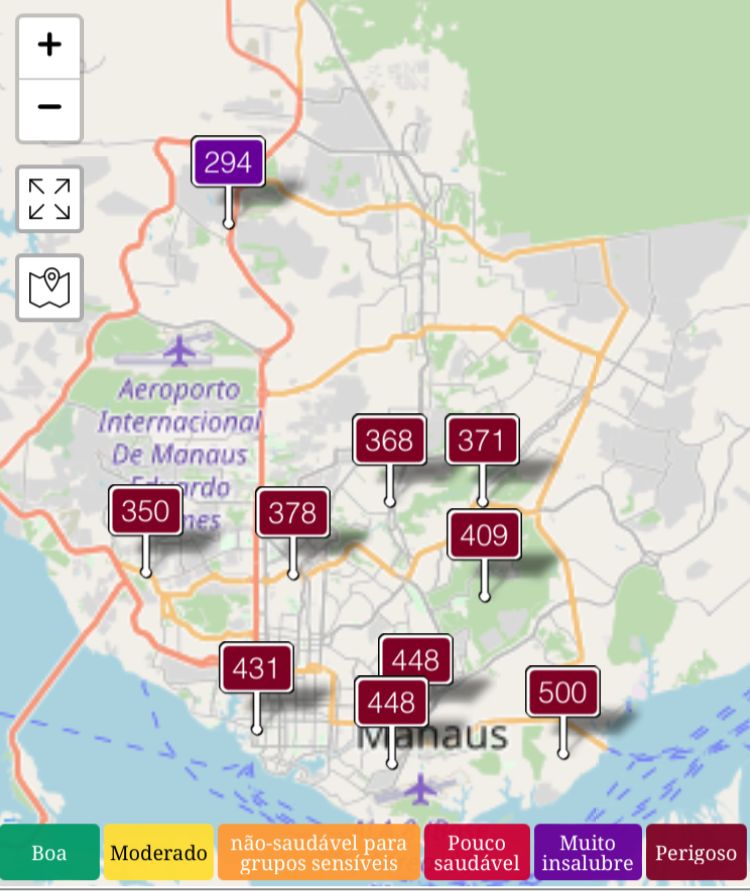This screenshot has height=891, width=750.
Task: View the 350 air quality marker
Action: coord(145,512)
